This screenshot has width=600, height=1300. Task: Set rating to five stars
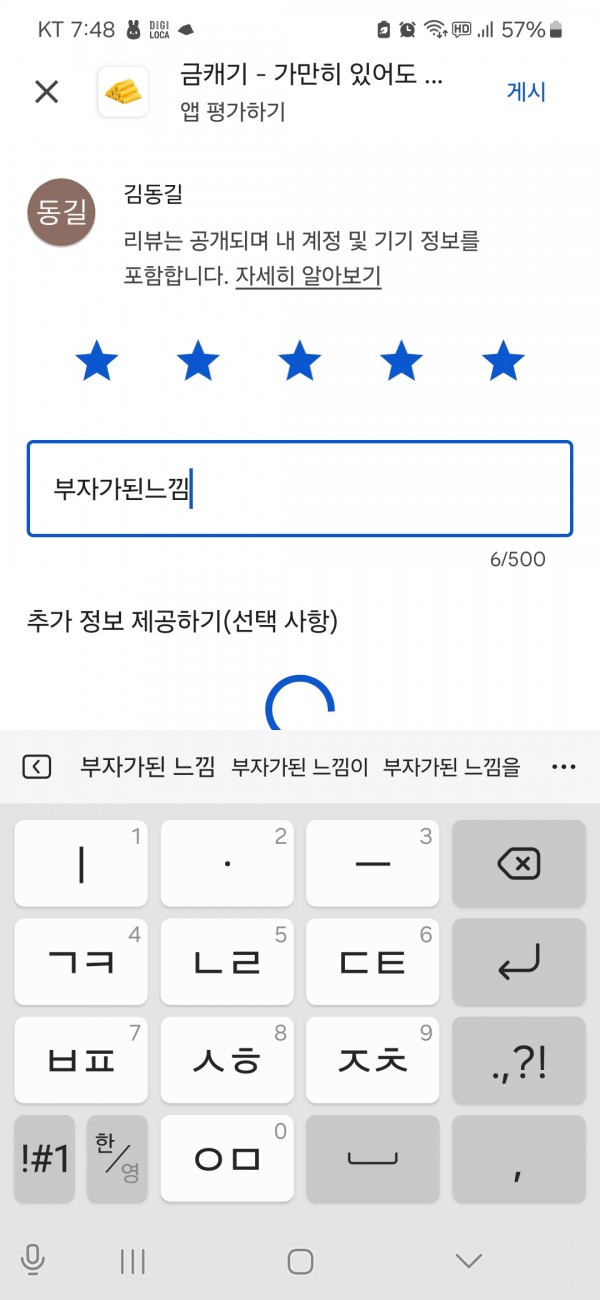[x=503, y=361]
